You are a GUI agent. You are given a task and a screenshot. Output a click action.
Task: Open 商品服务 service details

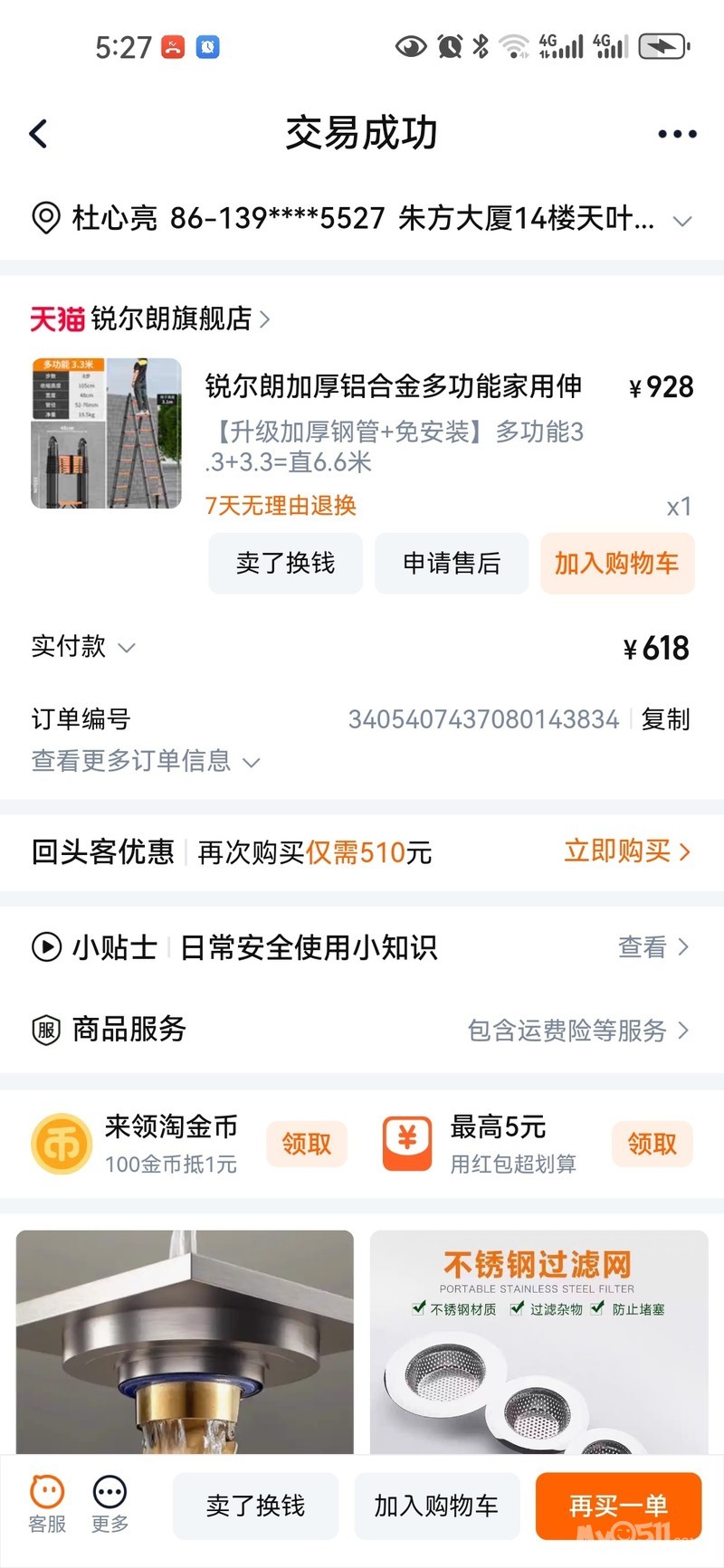point(362,1030)
